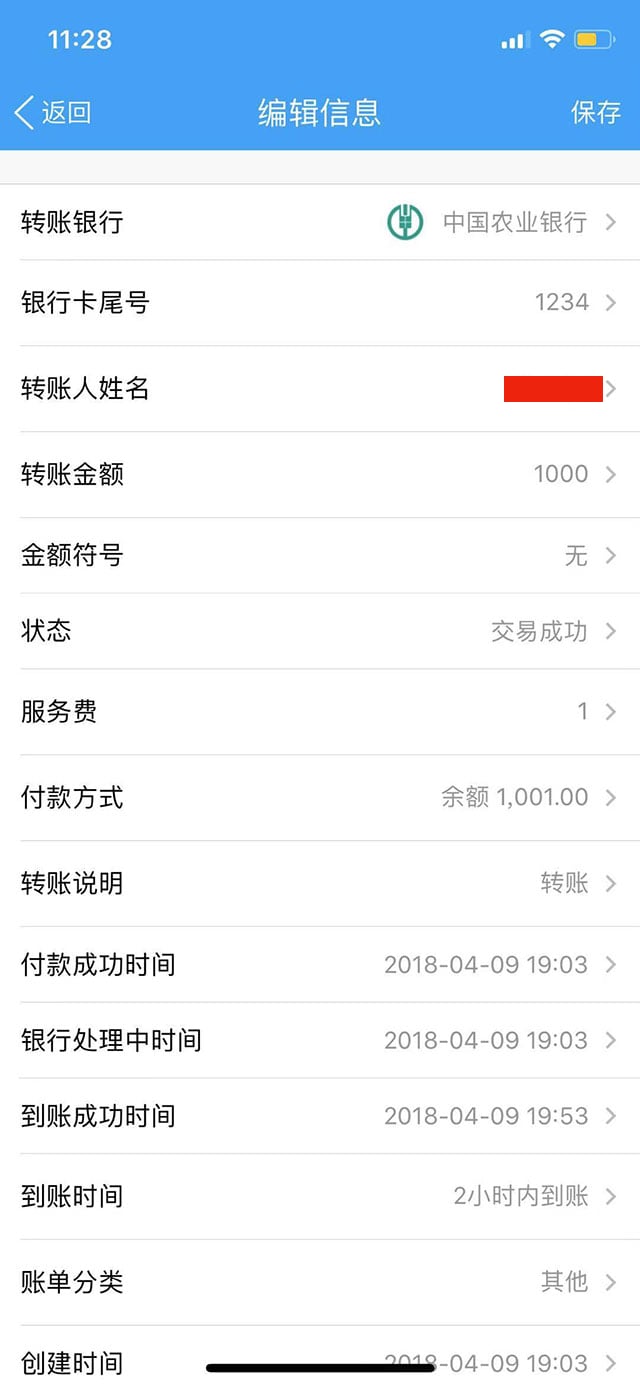Edit the 服务费 row
Image resolution: width=640 pixels, height=1386 pixels.
[320, 712]
